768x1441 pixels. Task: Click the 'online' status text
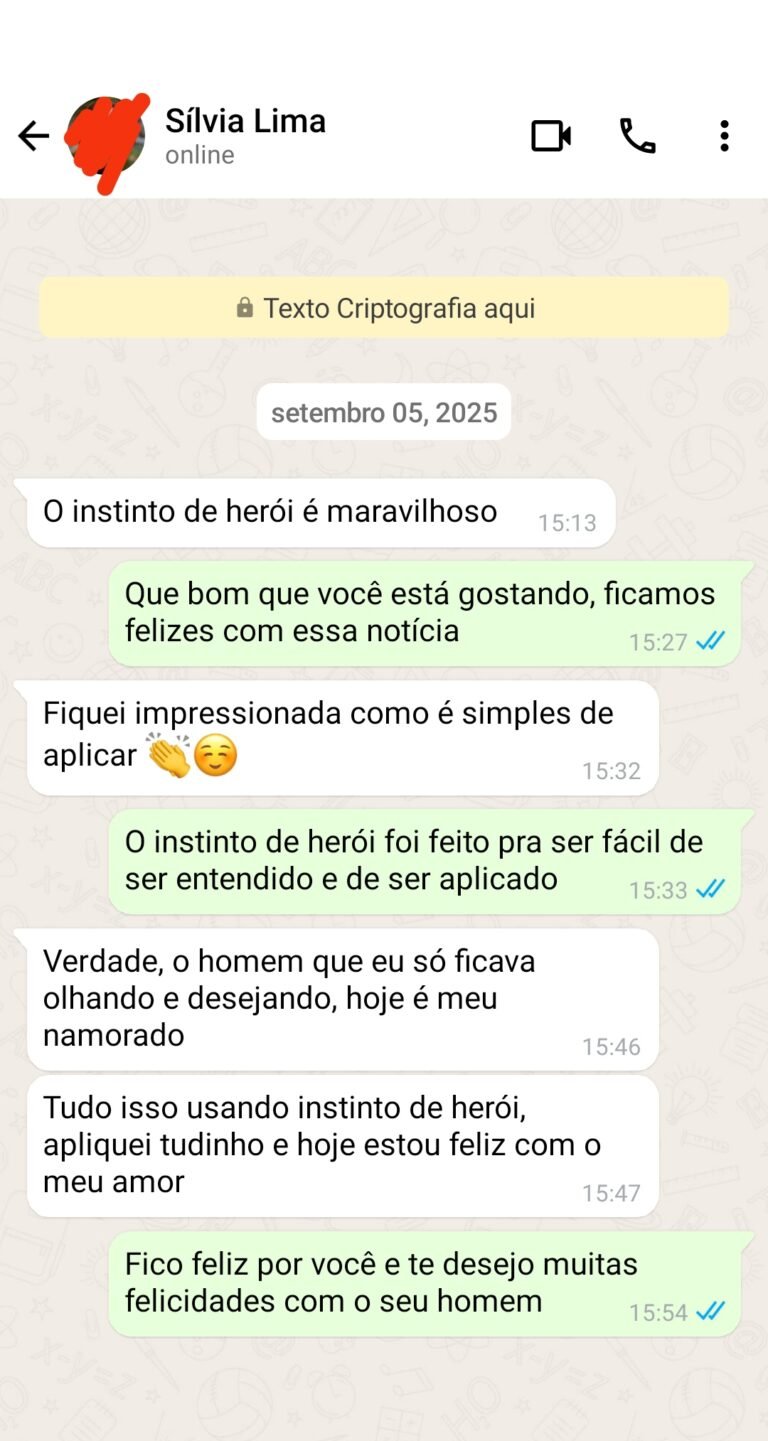[x=199, y=154]
